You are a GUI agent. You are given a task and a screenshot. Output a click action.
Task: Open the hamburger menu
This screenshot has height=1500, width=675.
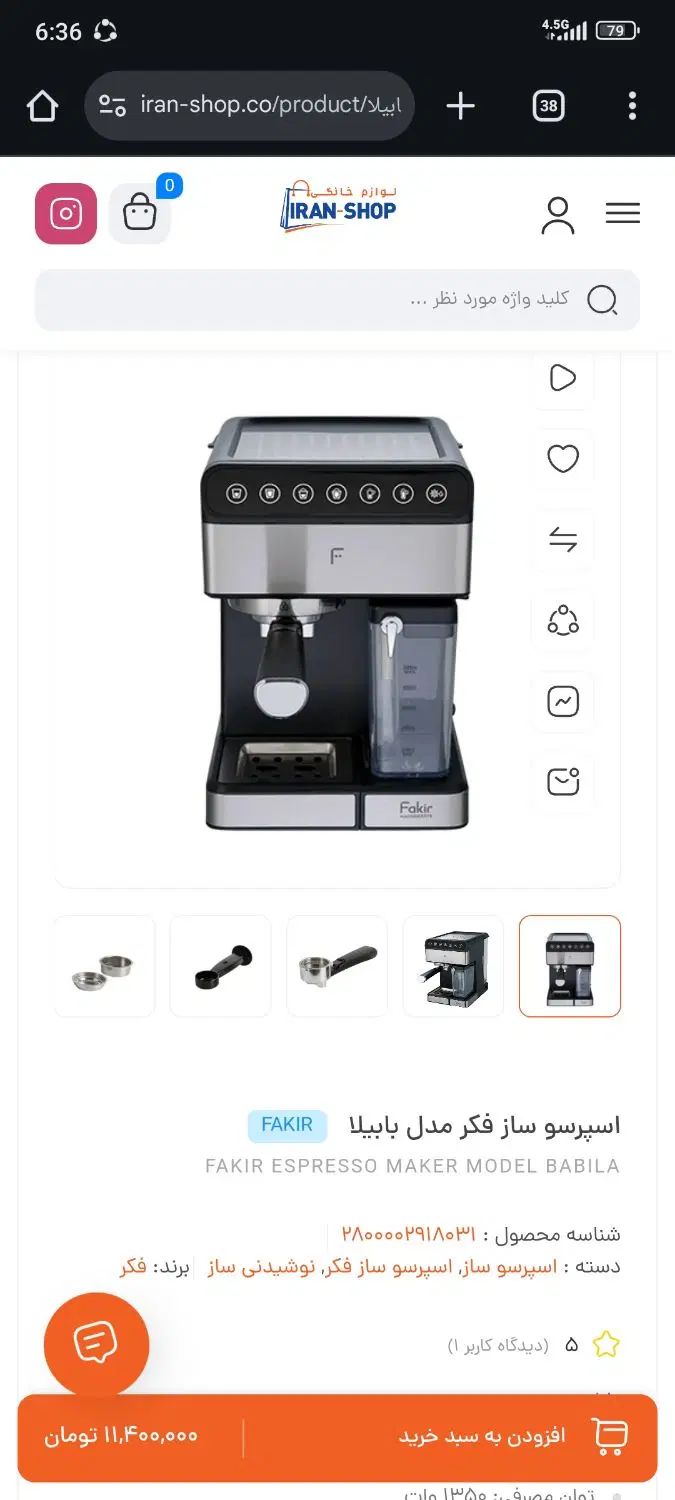coord(622,213)
